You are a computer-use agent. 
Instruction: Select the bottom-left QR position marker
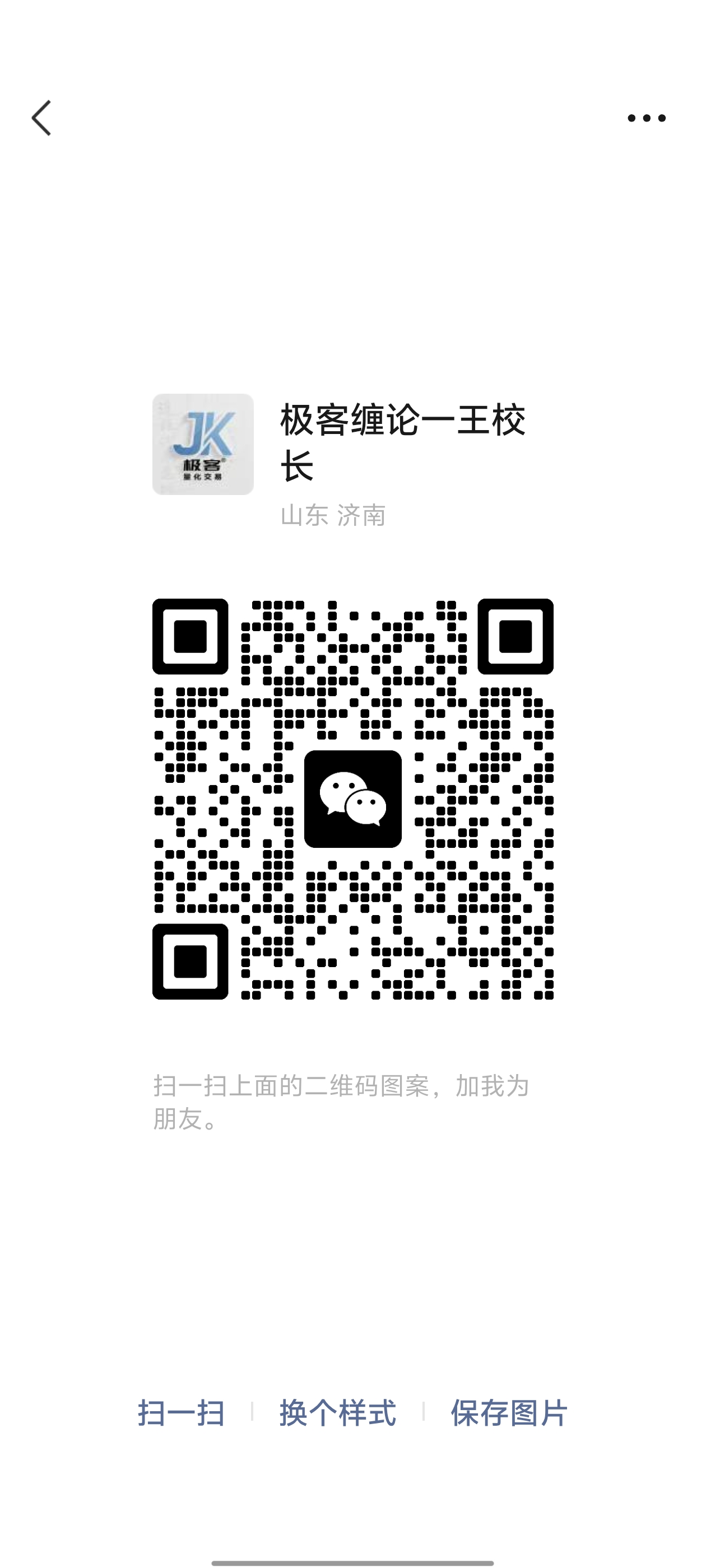coord(192,962)
